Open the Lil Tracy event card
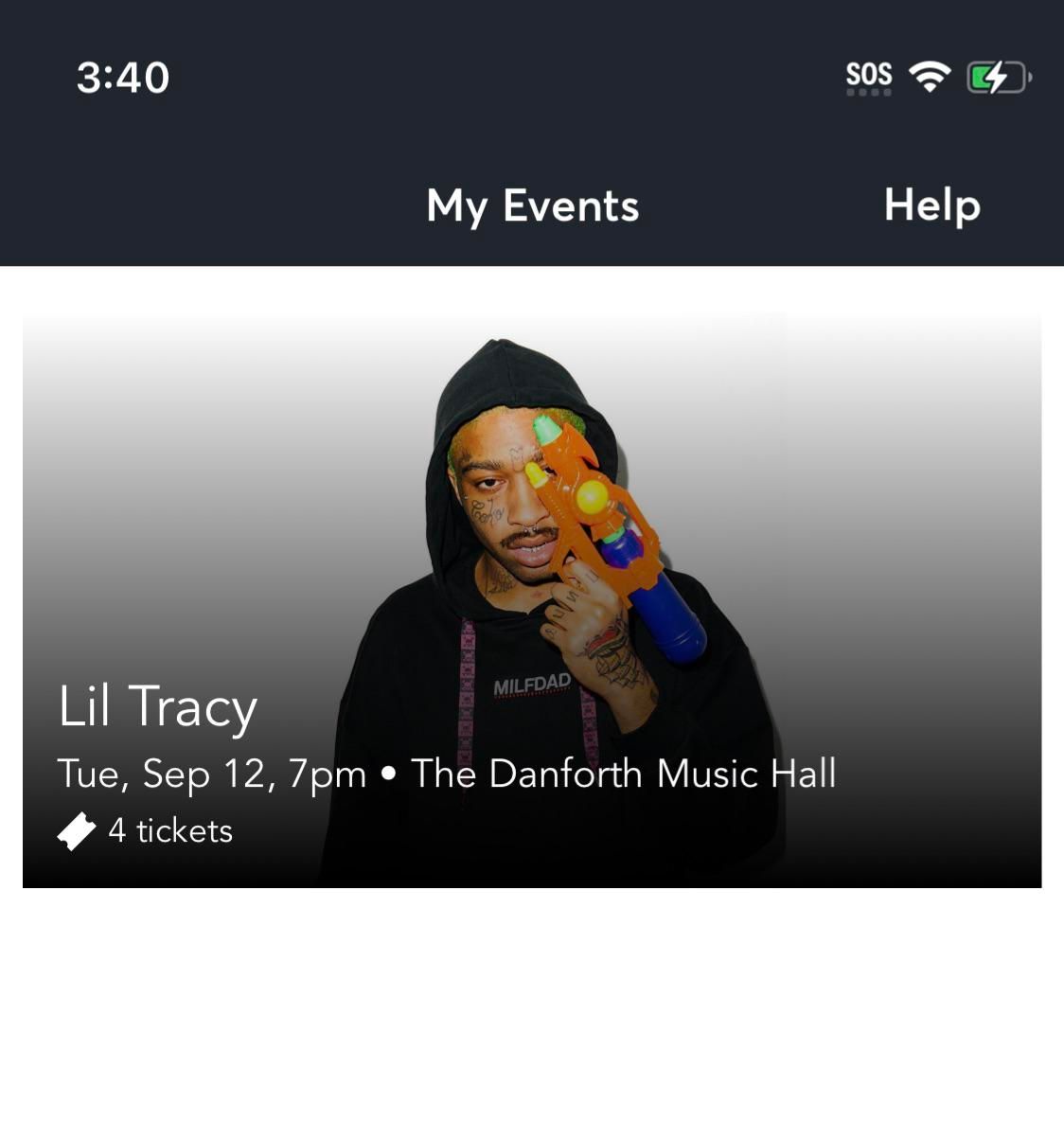Screen dimensions: 1064x1139 click(x=531, y=600)
